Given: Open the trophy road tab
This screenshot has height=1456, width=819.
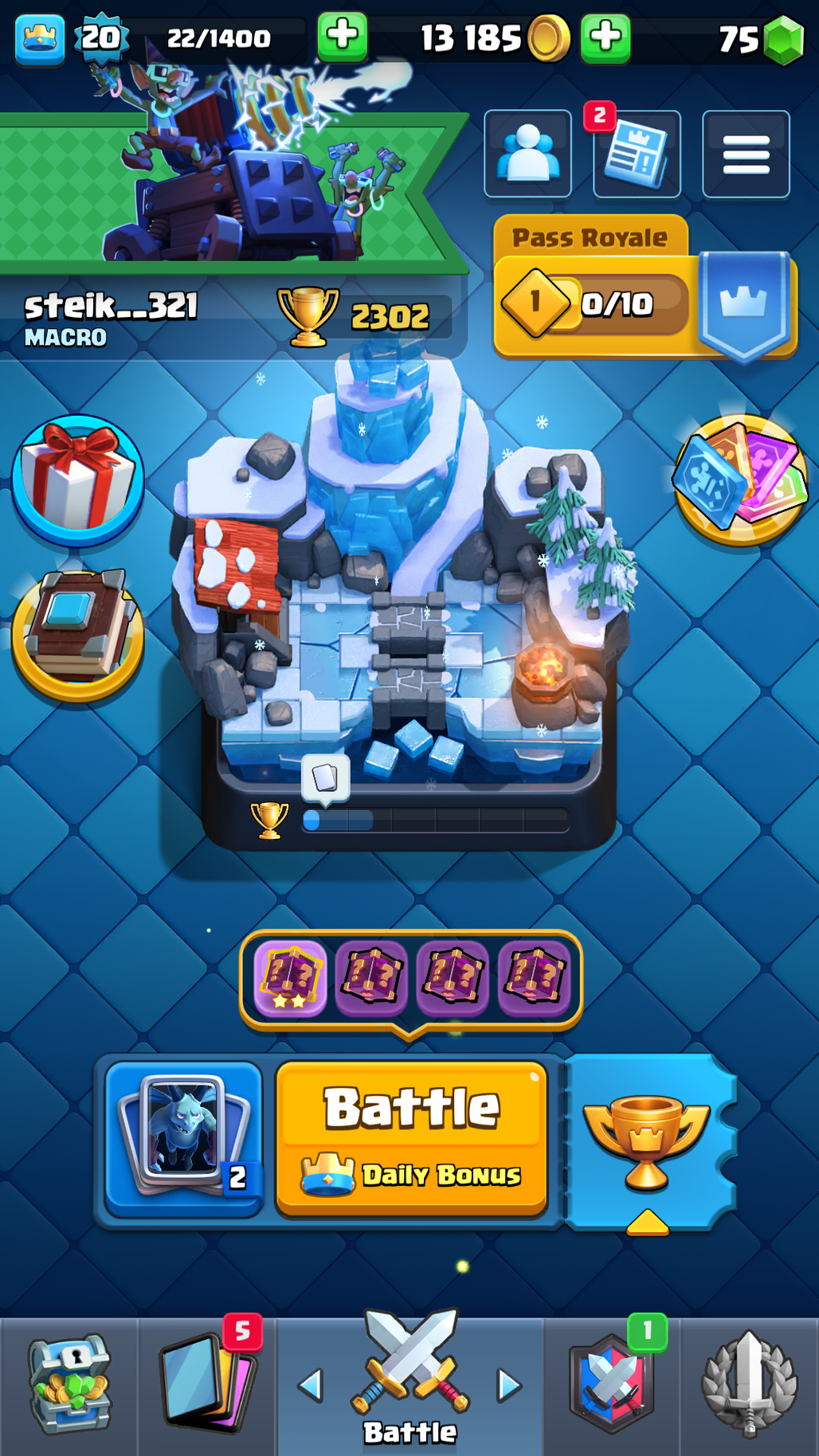Looking at the screenshot, I should tap(647, 1141).
